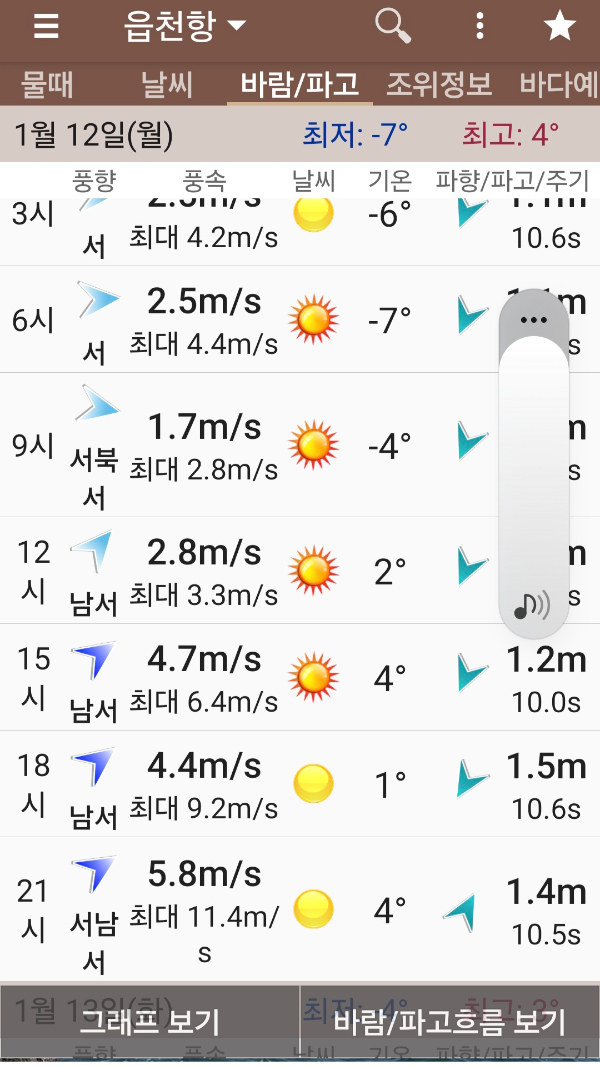The width and height of the screenshot is (600, 1066).
Task: Open the search magnifier
Action: (x=393, y=27)
